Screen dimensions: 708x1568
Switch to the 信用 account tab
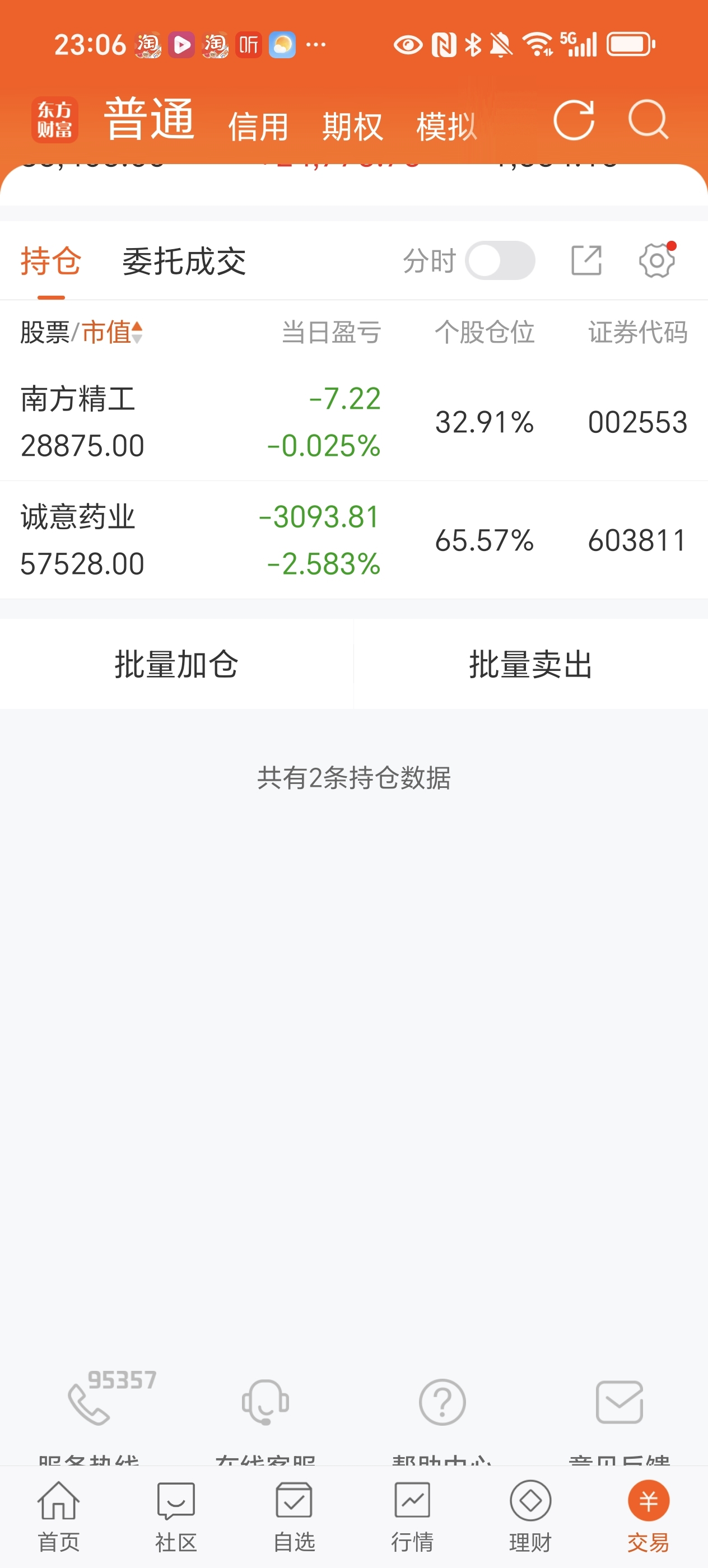(x=258, y=127)
